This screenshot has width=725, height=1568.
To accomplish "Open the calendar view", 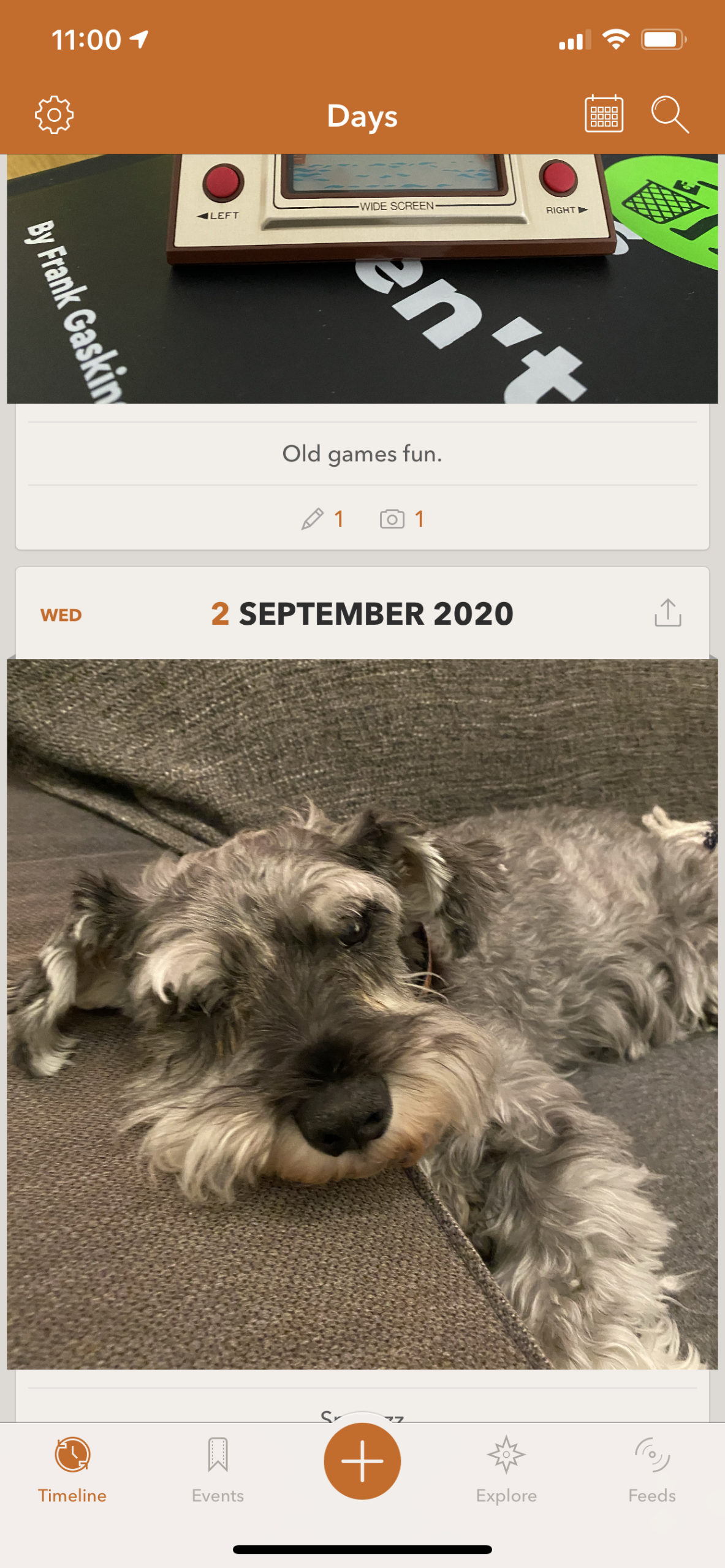I will coord(604,114).
